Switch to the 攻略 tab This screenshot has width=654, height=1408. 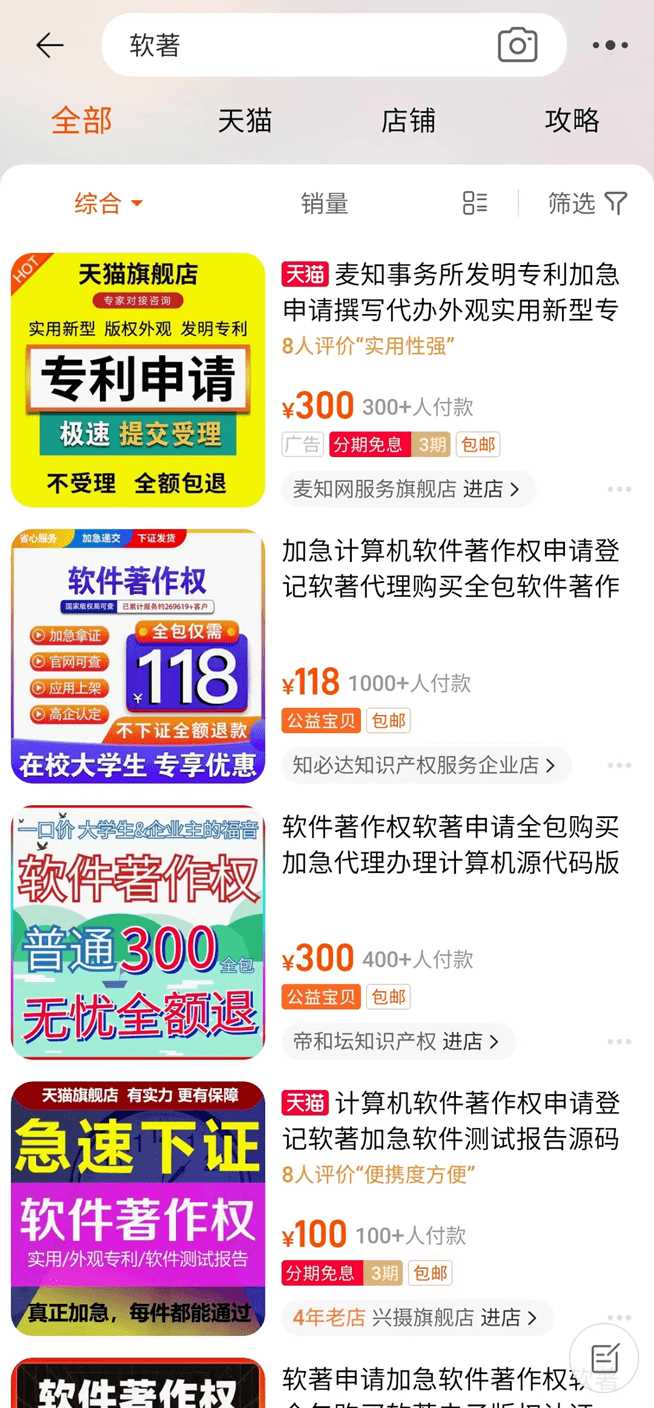click(572, 121)
